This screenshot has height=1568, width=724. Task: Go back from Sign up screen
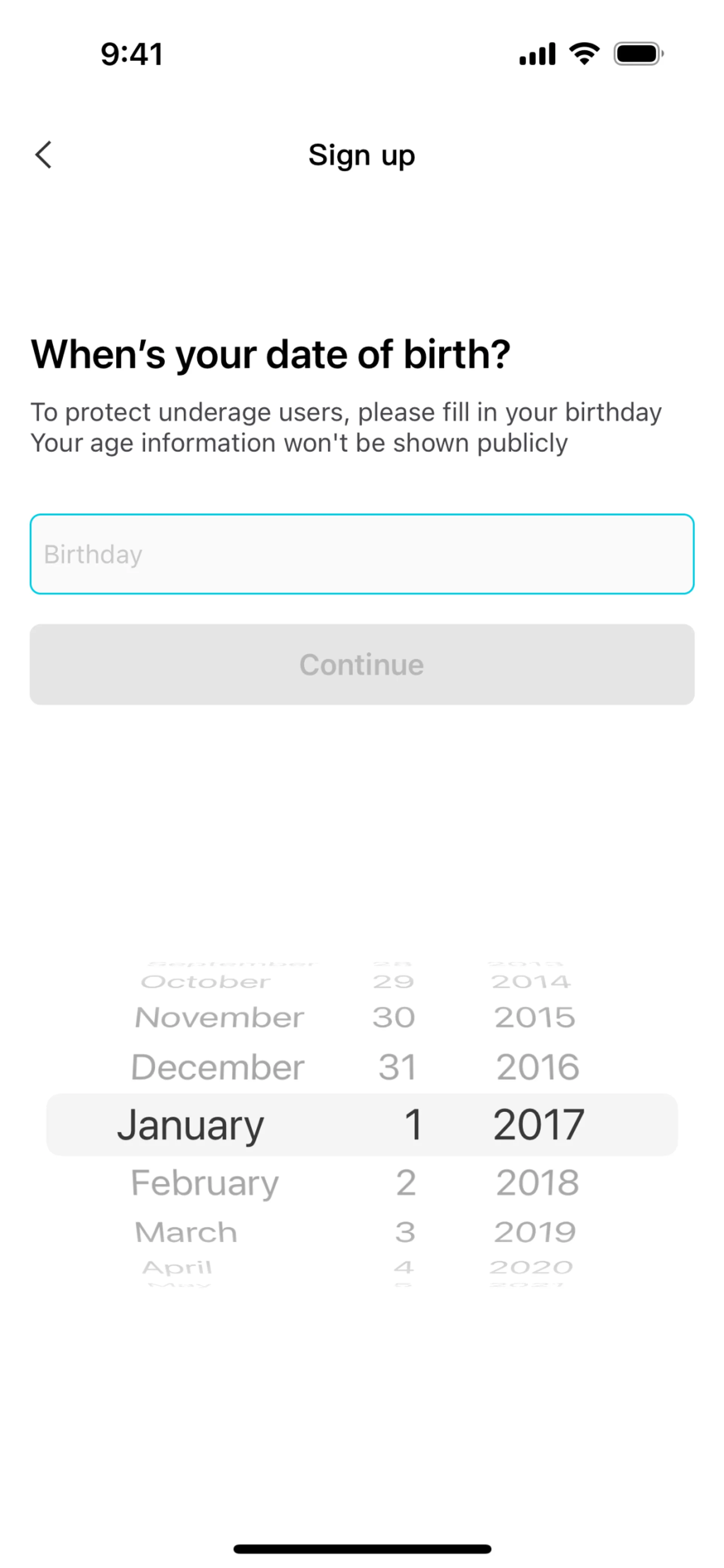pyautogui.click(x=43, y=155)
